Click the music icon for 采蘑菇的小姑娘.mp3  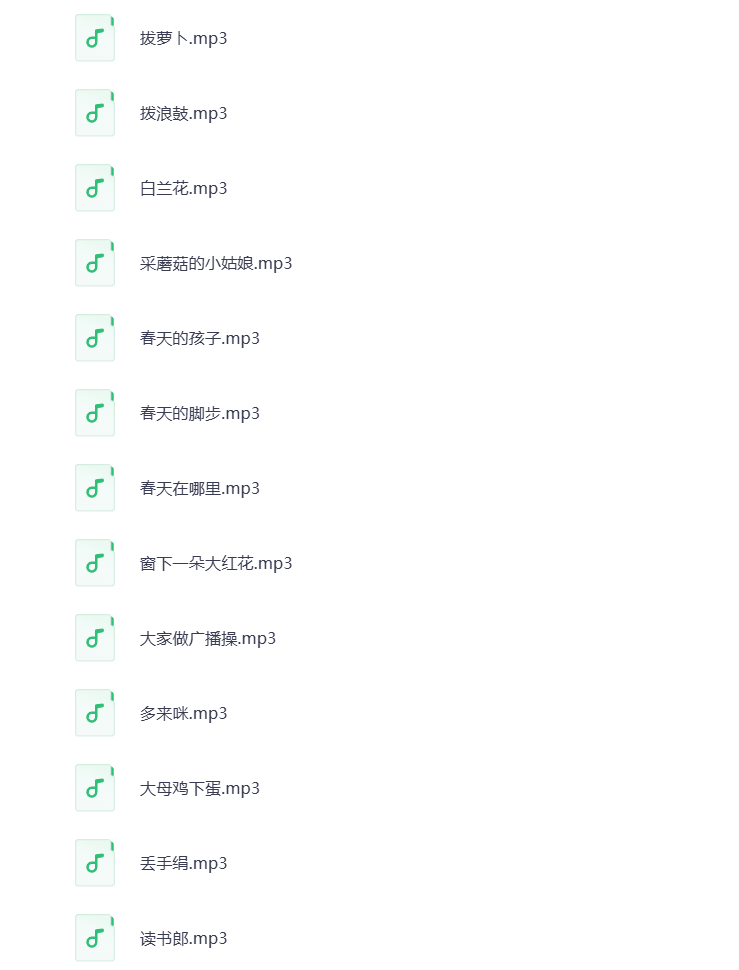(x=94, y=262)
